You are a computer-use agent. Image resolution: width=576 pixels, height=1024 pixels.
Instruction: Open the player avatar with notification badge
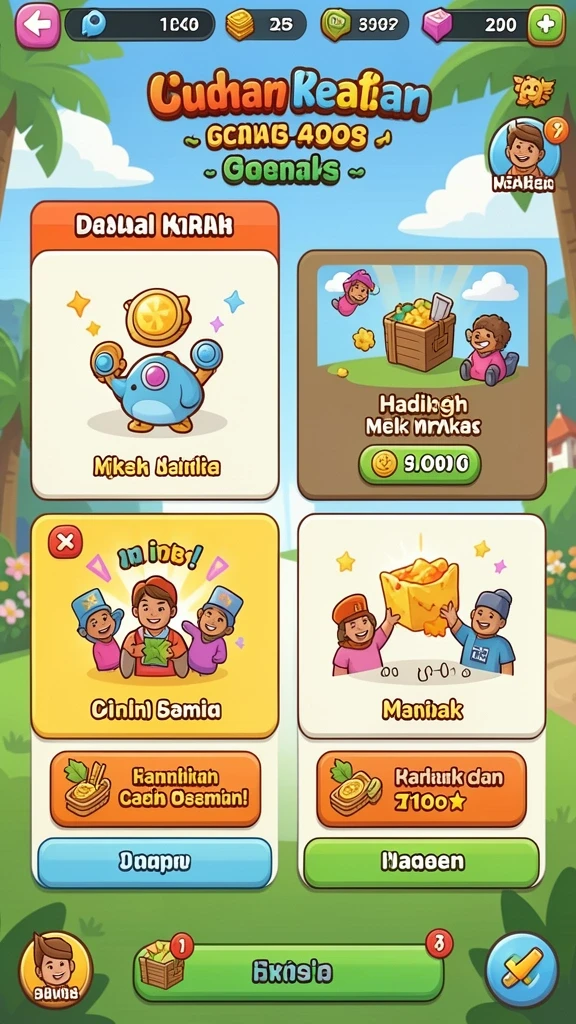tap(526, 155)
